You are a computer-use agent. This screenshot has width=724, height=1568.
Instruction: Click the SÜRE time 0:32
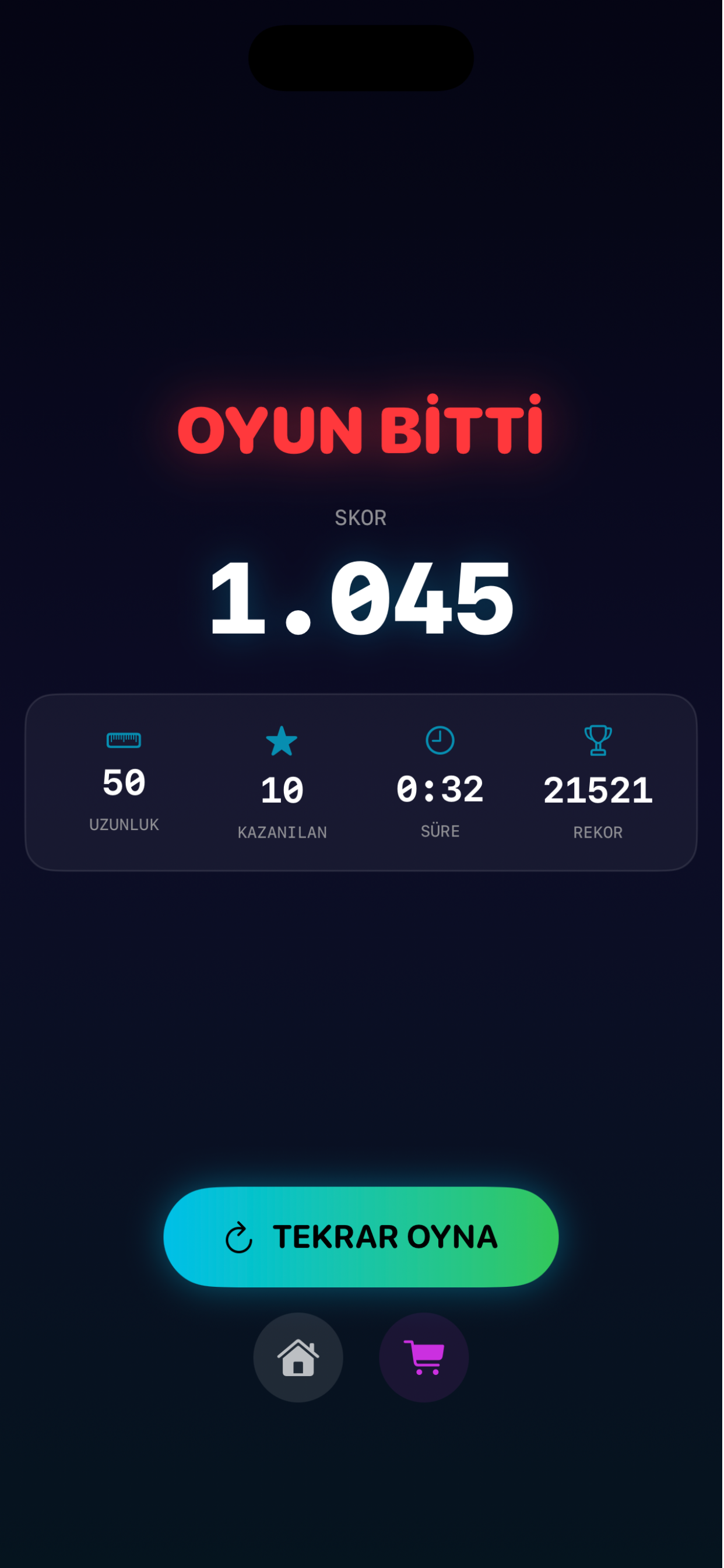click(440, 789)
